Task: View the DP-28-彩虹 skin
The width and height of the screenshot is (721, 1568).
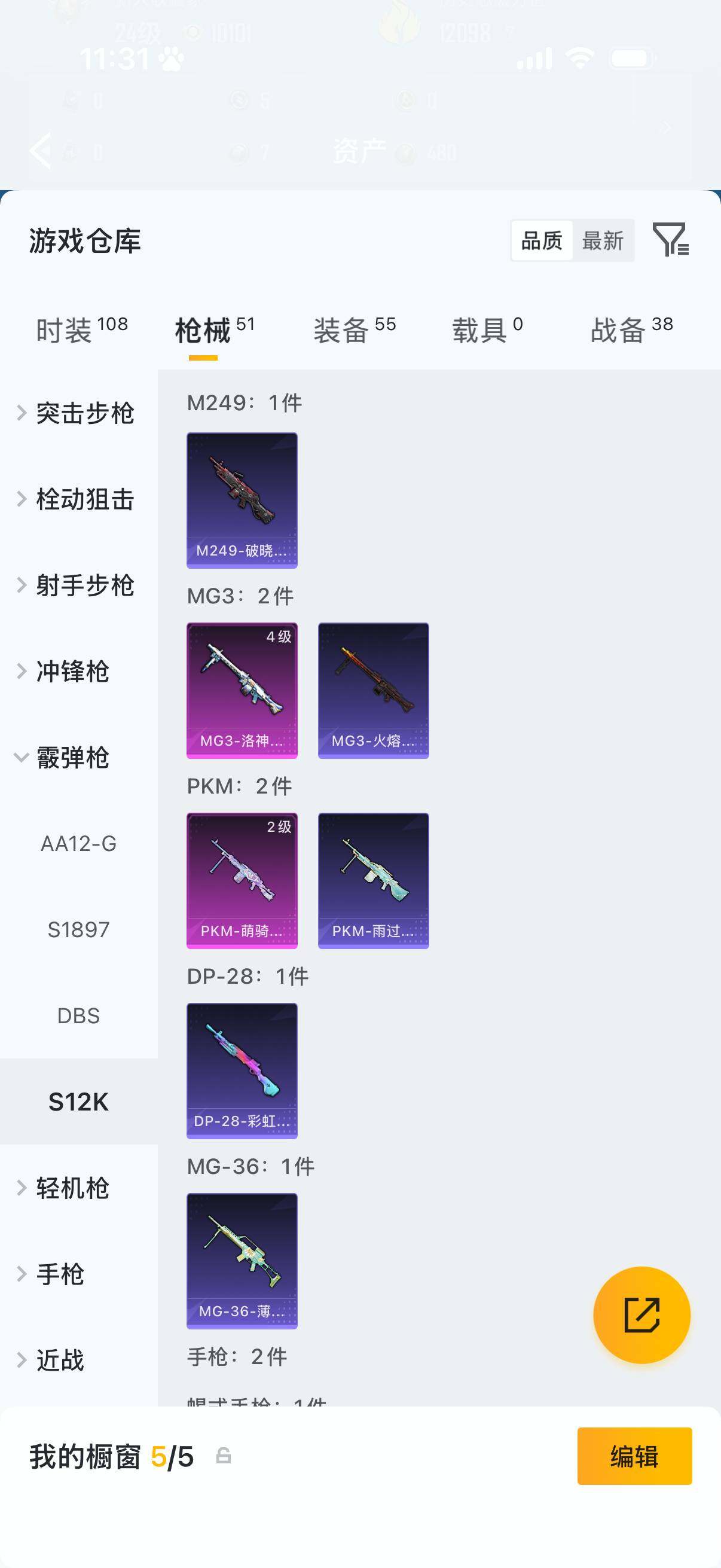Action: (242, 1071)
